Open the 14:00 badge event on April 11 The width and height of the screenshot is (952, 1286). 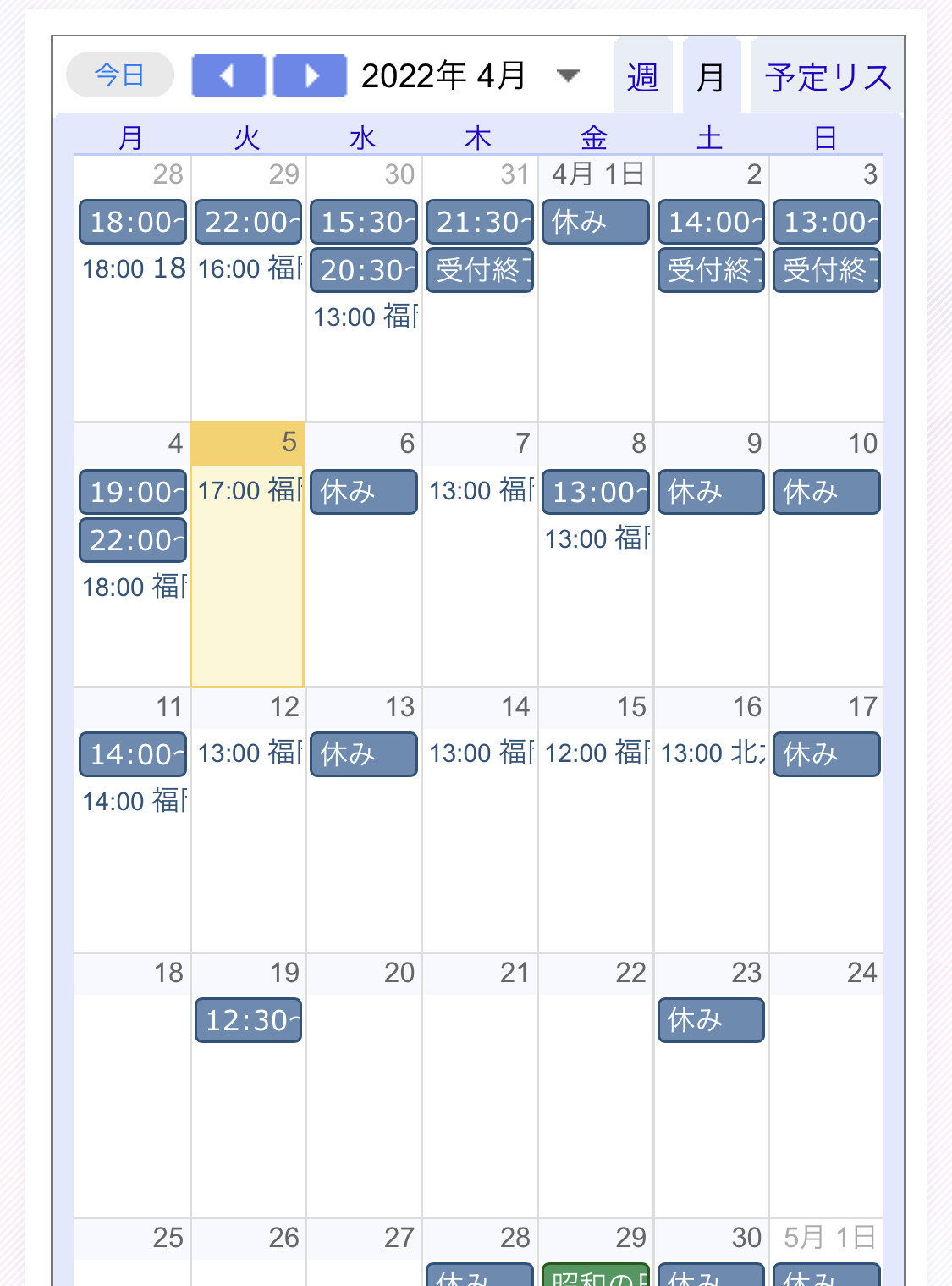coord(133,754)
